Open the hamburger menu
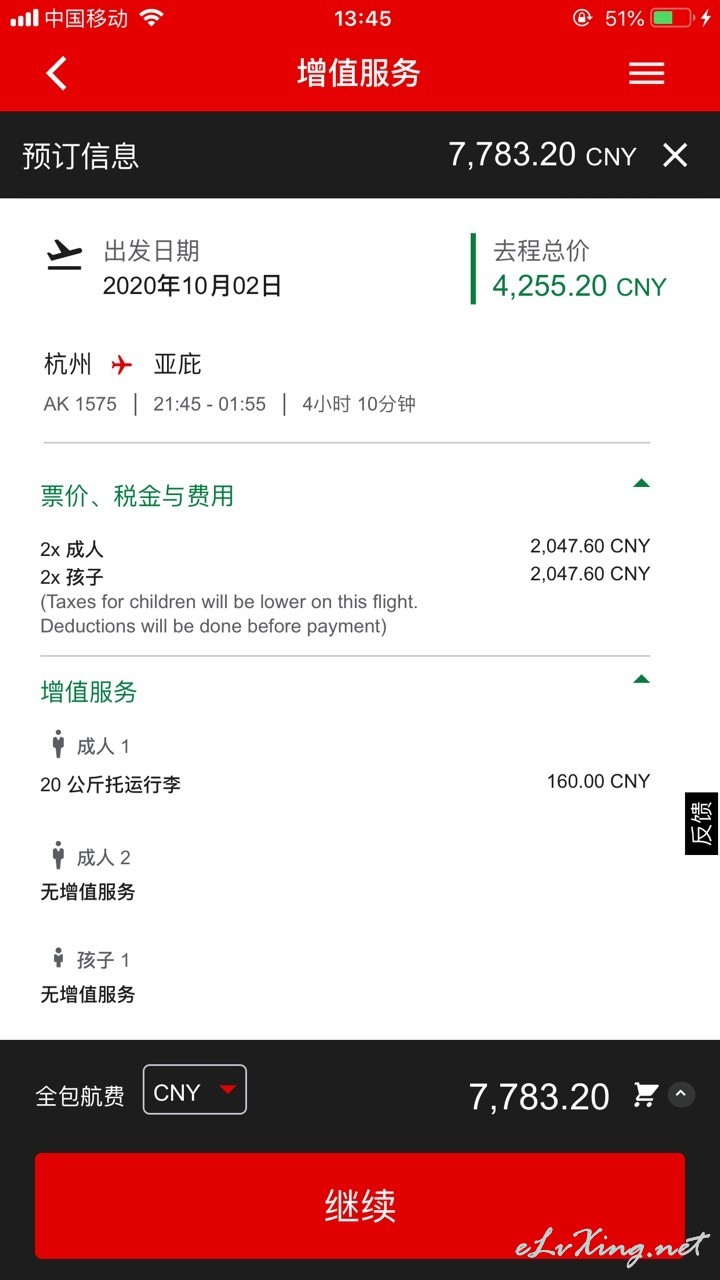Image resolution: width=720 pixels, height=1280 pixels. pyautogui.click(x=646, y=73)
